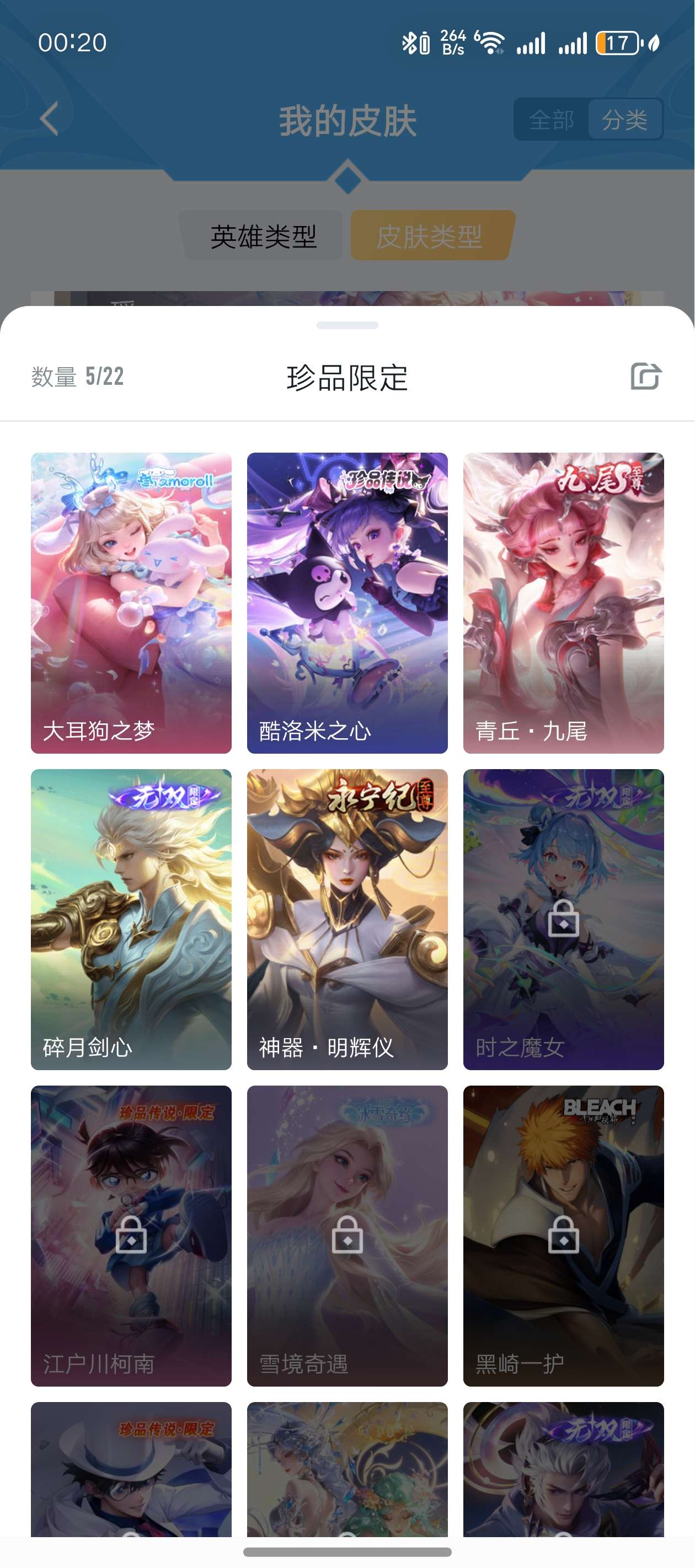Tap the sheet's top drag handle
Image resolution: width=695 pixels, height=1568 pixels.
pos(347,325)
